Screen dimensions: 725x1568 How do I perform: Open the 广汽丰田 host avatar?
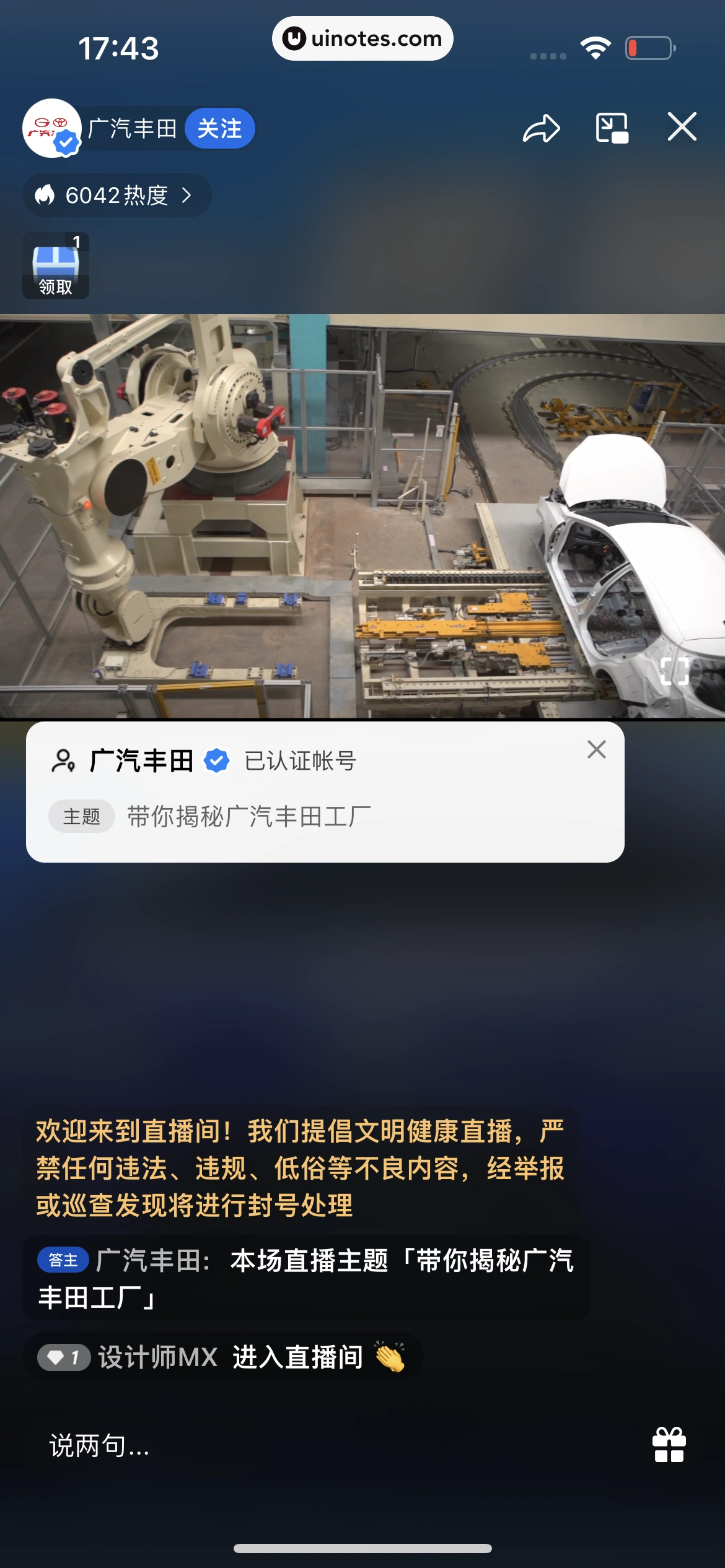[51, 128]
